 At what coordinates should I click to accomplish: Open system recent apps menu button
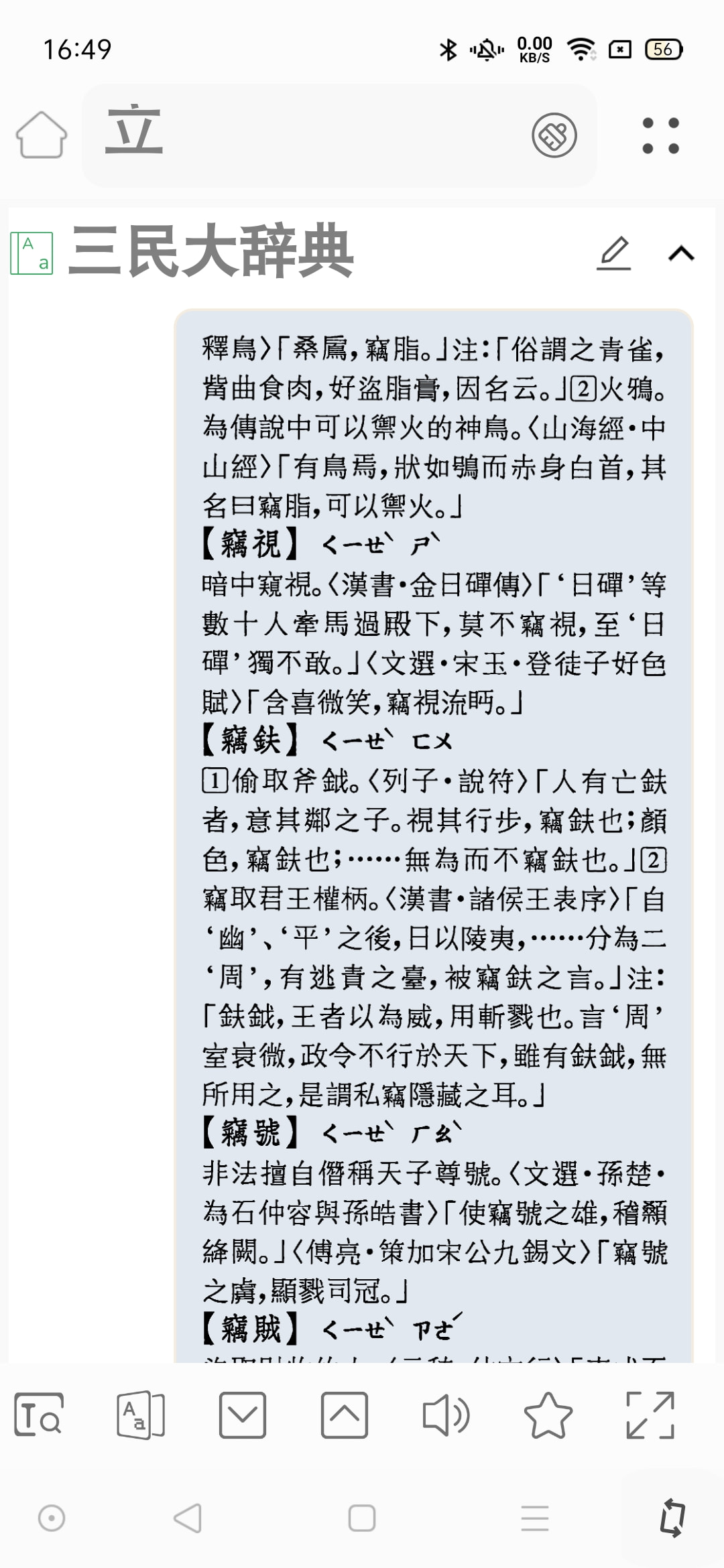tap(535, 1518)
